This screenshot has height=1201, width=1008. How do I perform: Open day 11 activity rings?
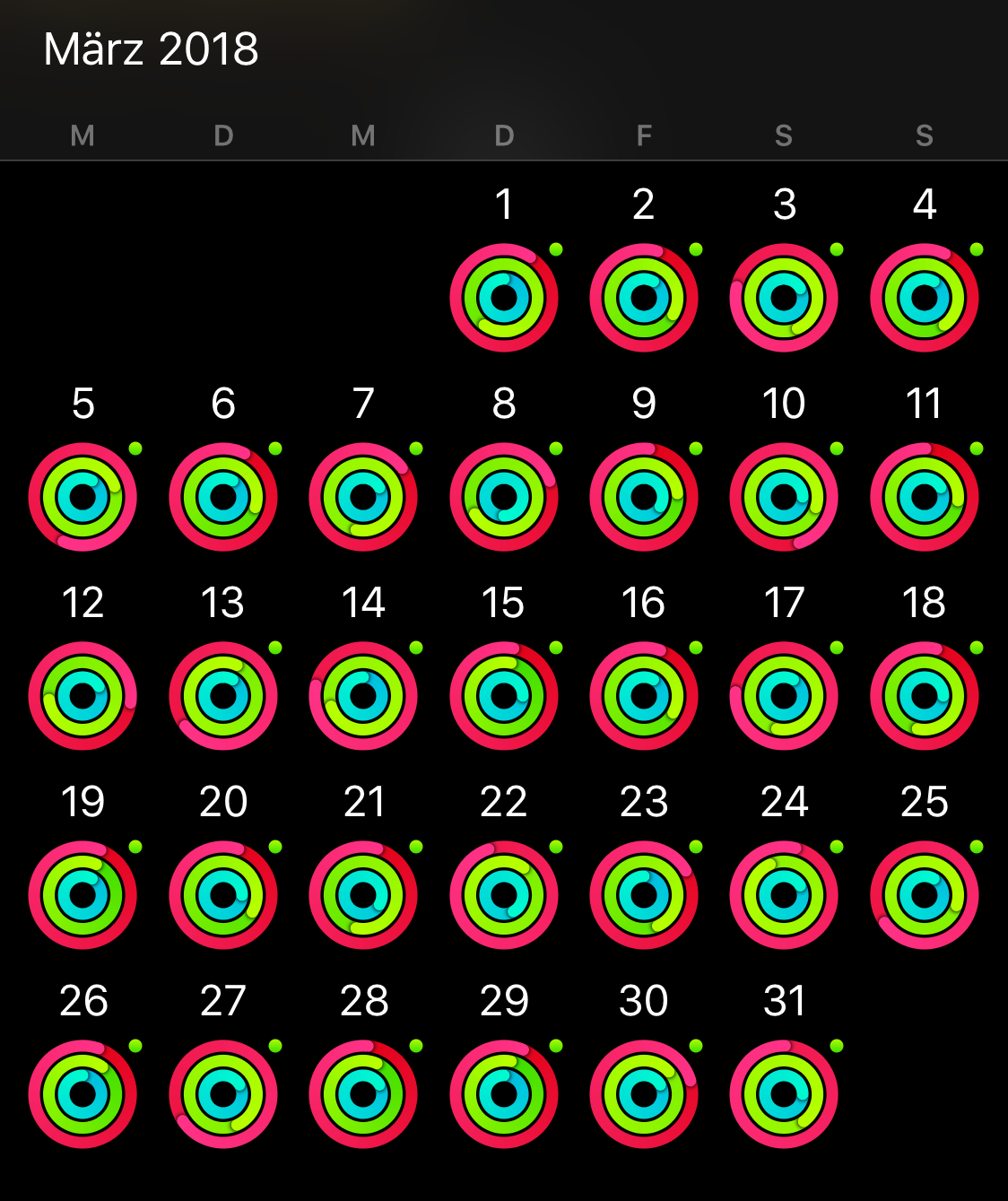(925, 497)
